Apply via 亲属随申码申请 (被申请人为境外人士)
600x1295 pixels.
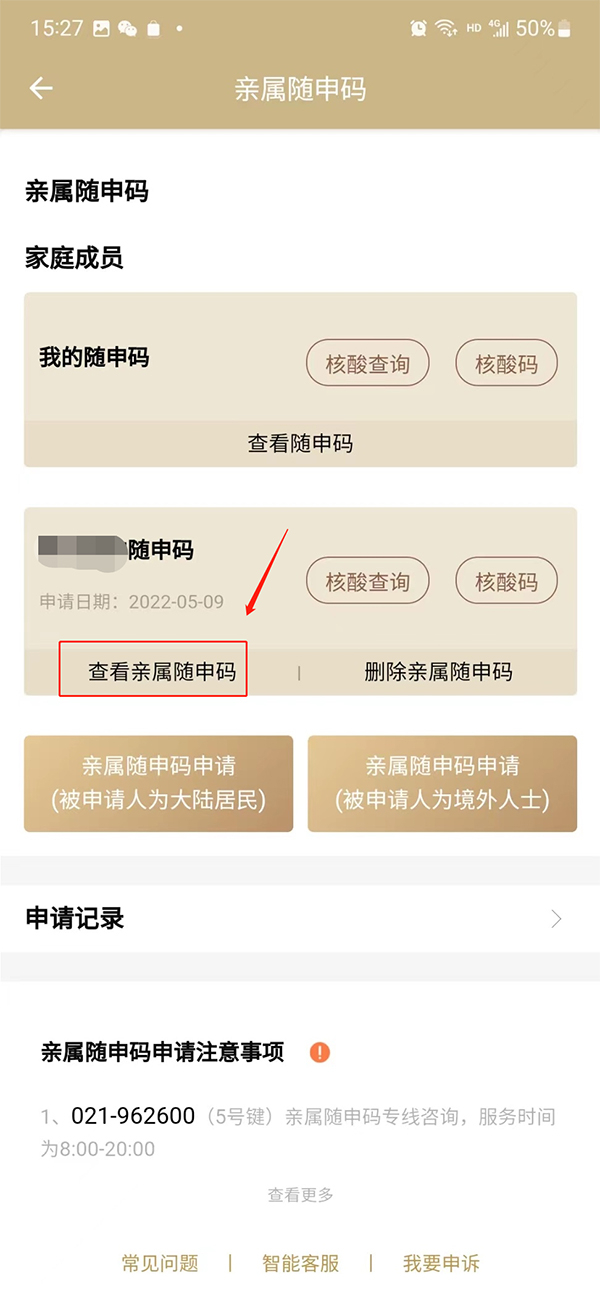point(442,784)
